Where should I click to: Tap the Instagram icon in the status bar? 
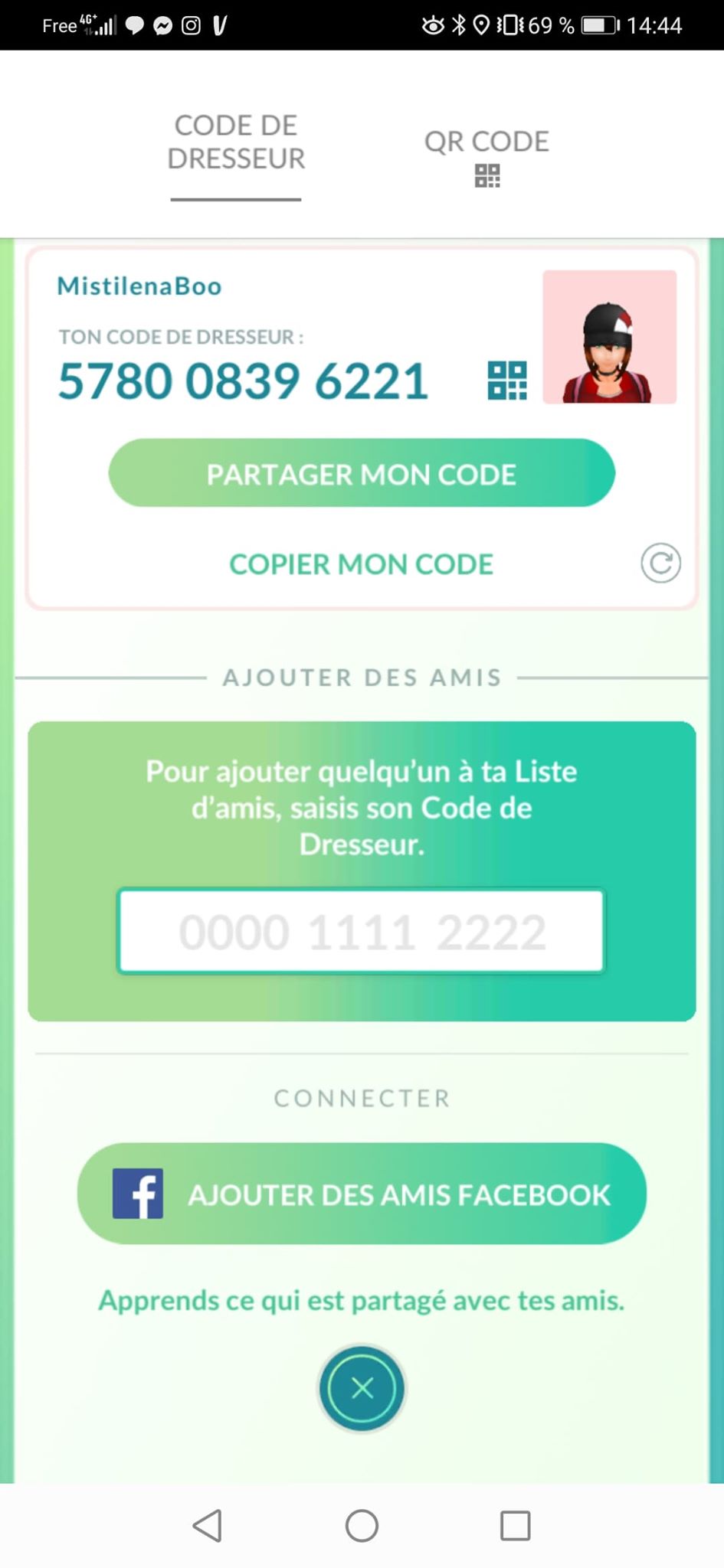click(192, 24)
